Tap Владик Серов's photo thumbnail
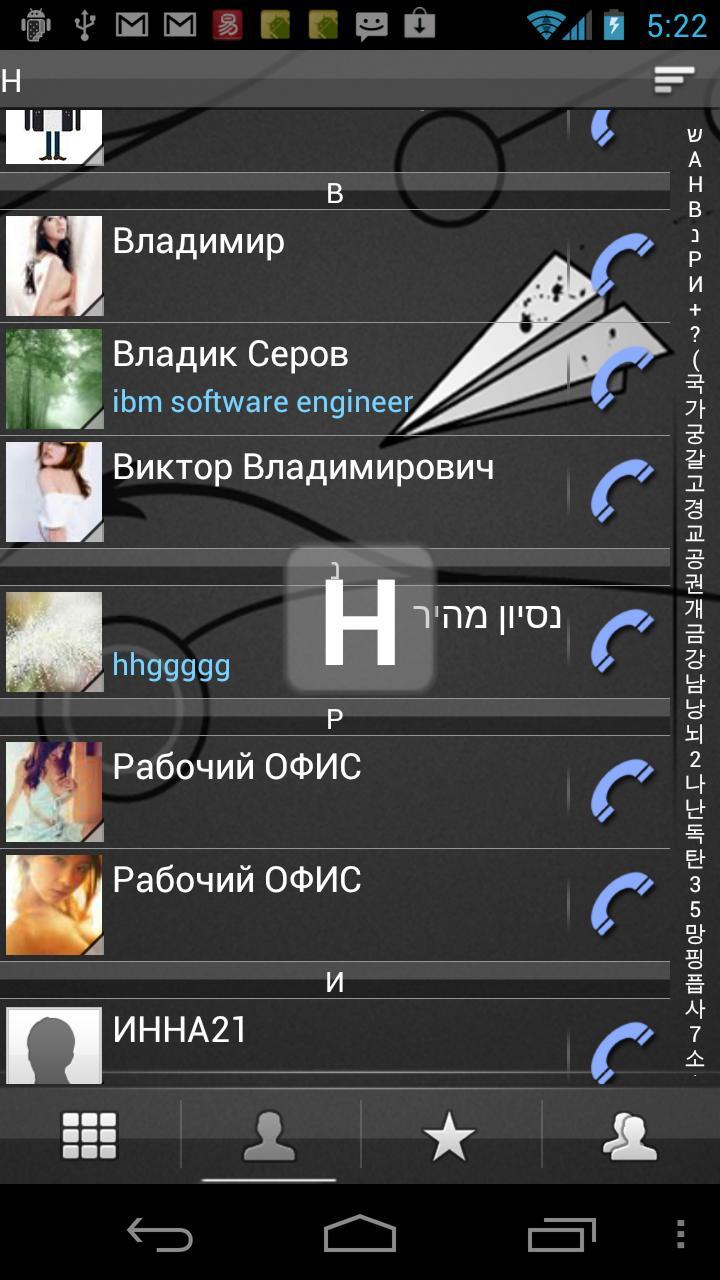 click(54, 379)
